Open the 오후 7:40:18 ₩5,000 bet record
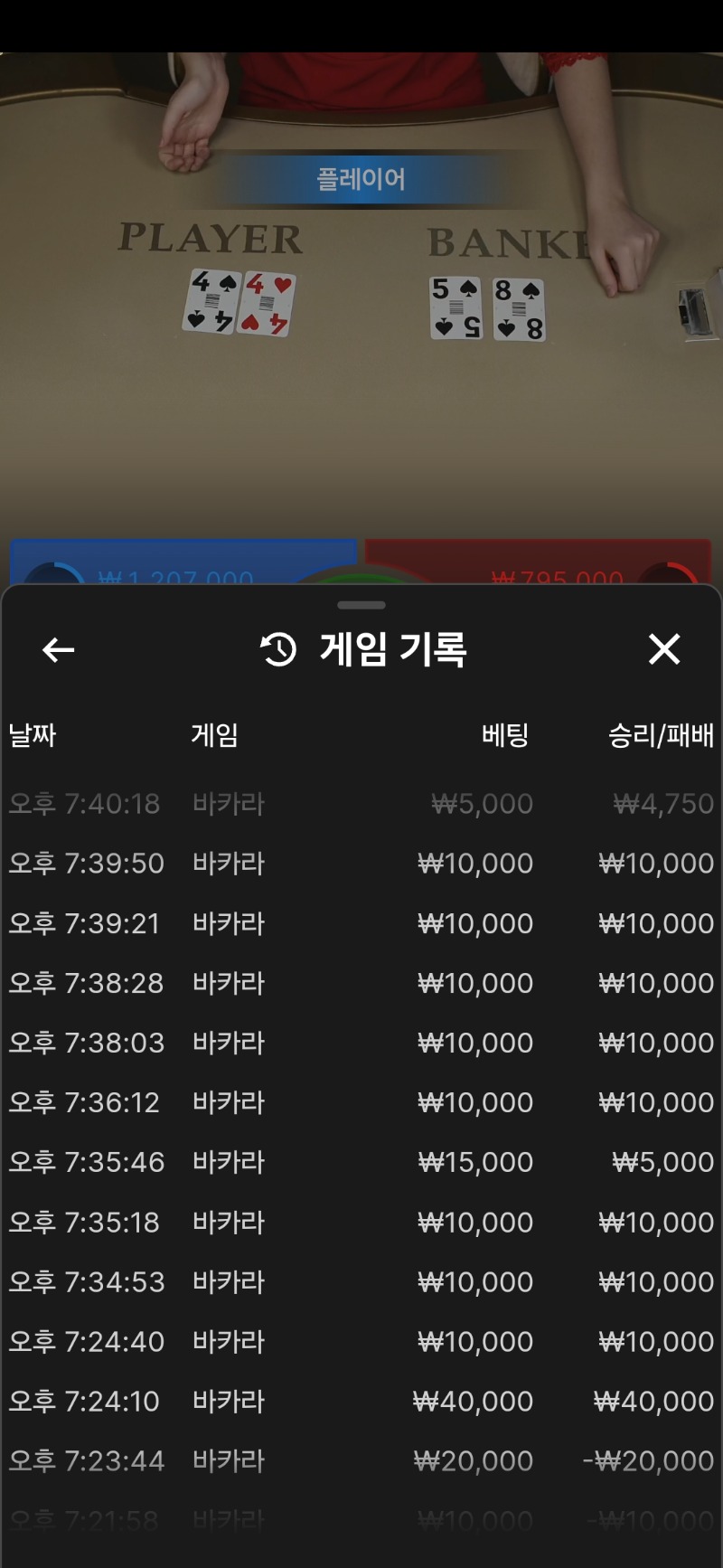Viewport: 723px width, 1568px height. [x=361, y=803]
